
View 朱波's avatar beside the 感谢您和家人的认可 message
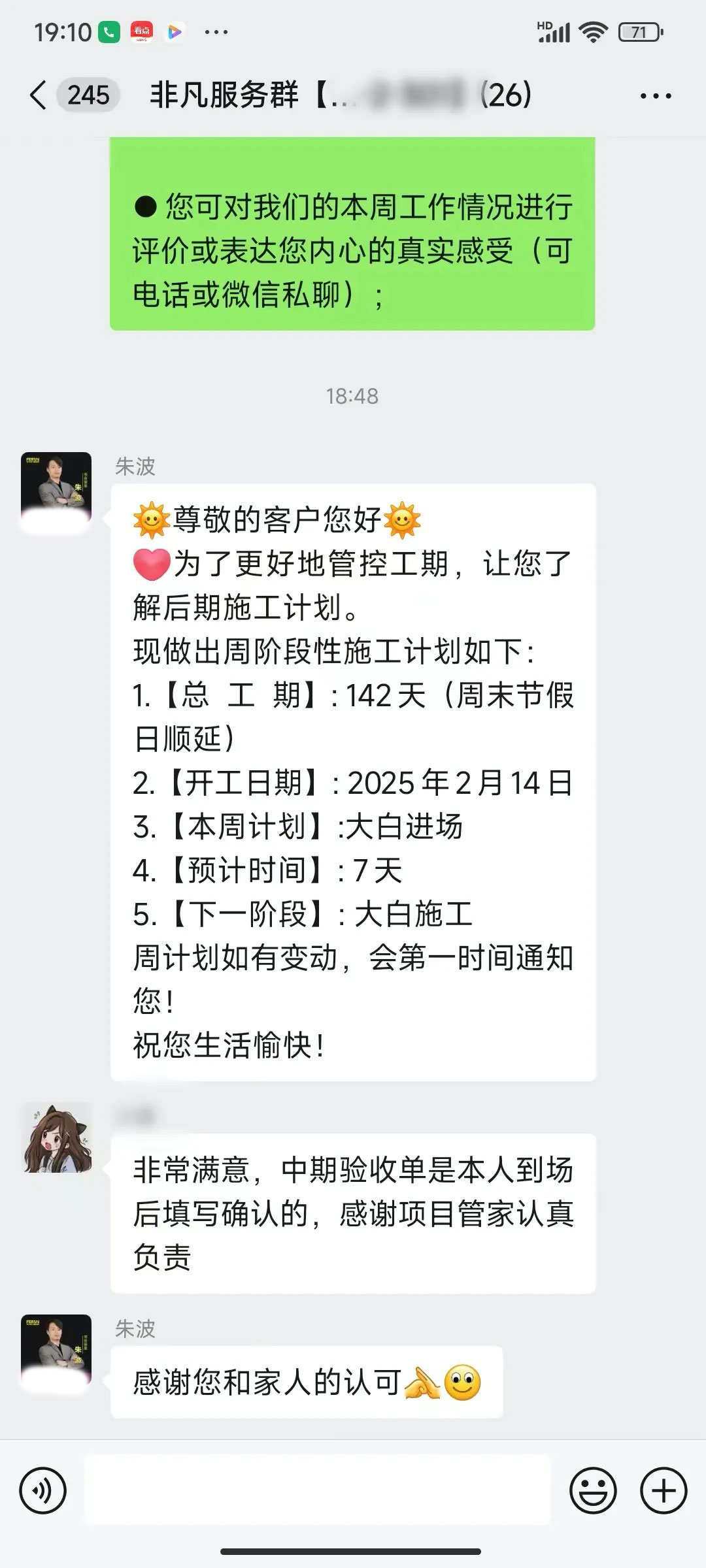(56, 1350)
